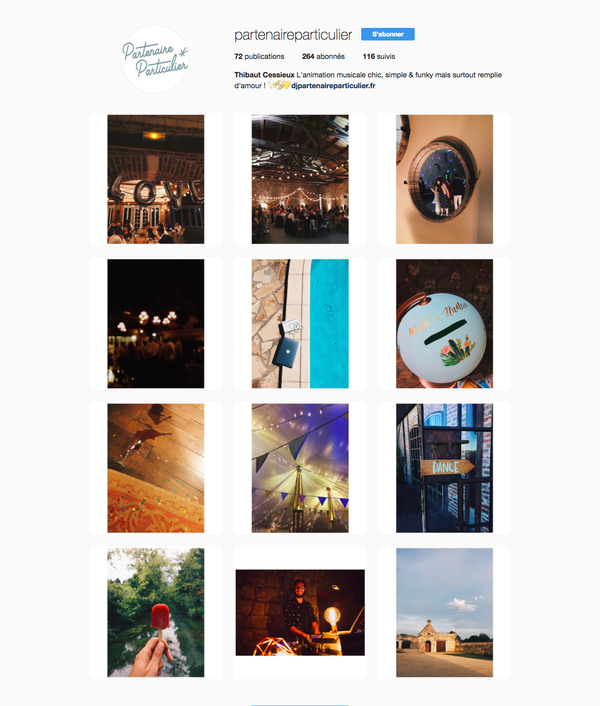
Task: Open the wooden floor shadow photo
Action: [x=156, y=468]
